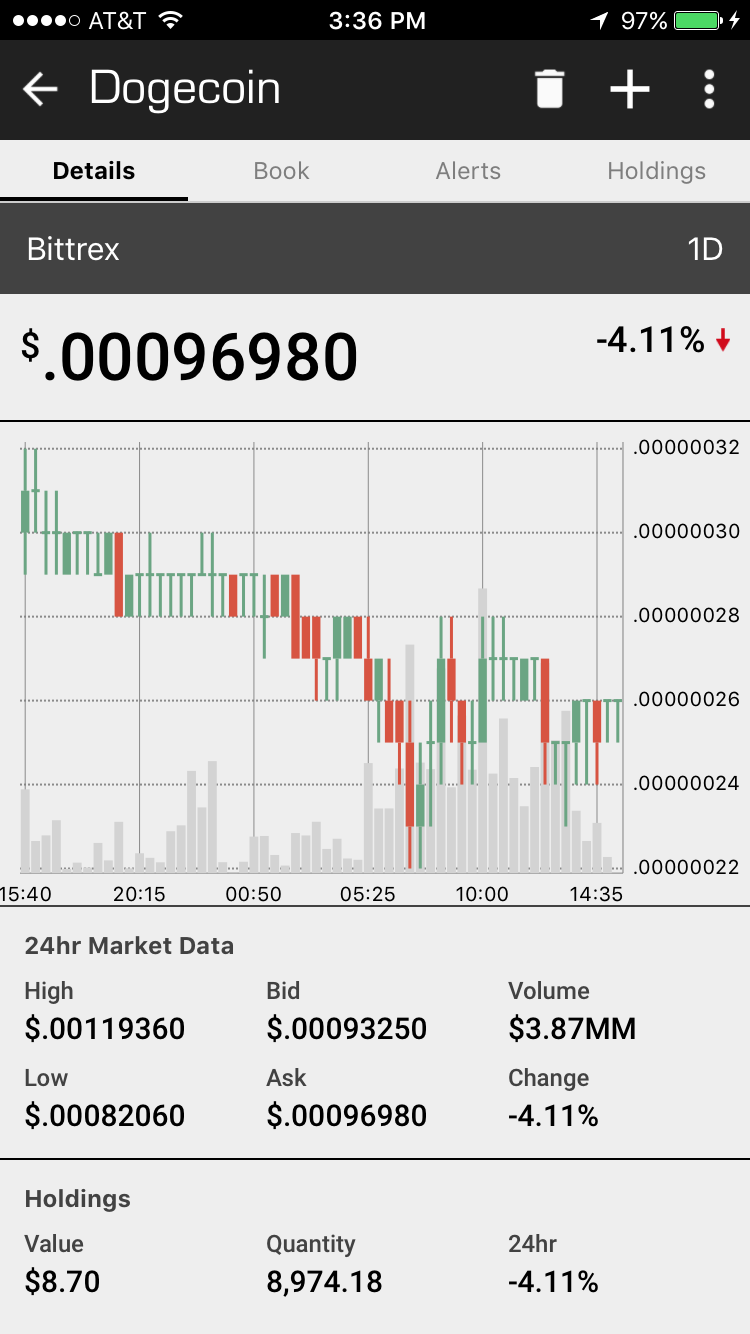The width and height of the screenshot is (750, 1334).
Task: Change the Bittrex exchange selection
Action: tap(74, 249)
